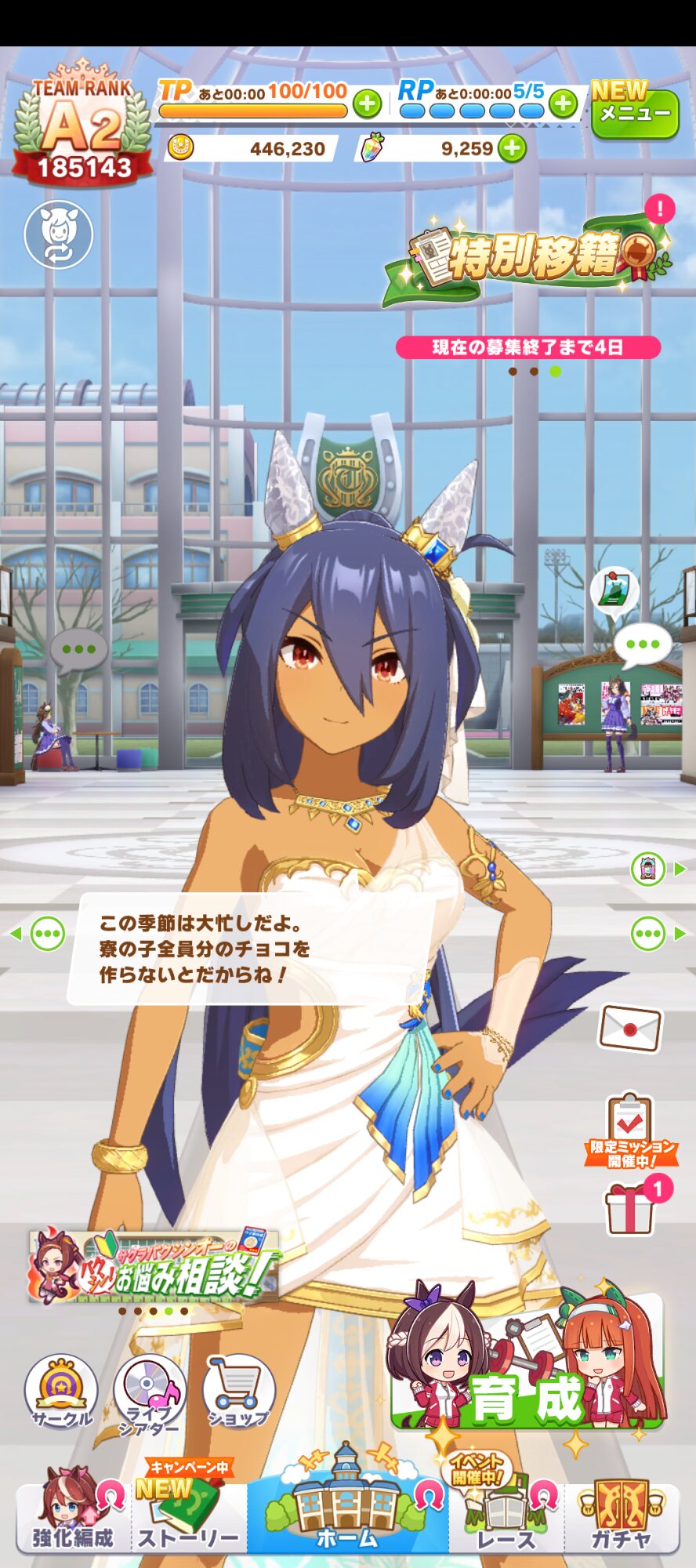Viewport: 696px width, 1568px height.
Task: Tap the plus icon to refill TP
Action: pyautogui.click(x=367, y=103)
